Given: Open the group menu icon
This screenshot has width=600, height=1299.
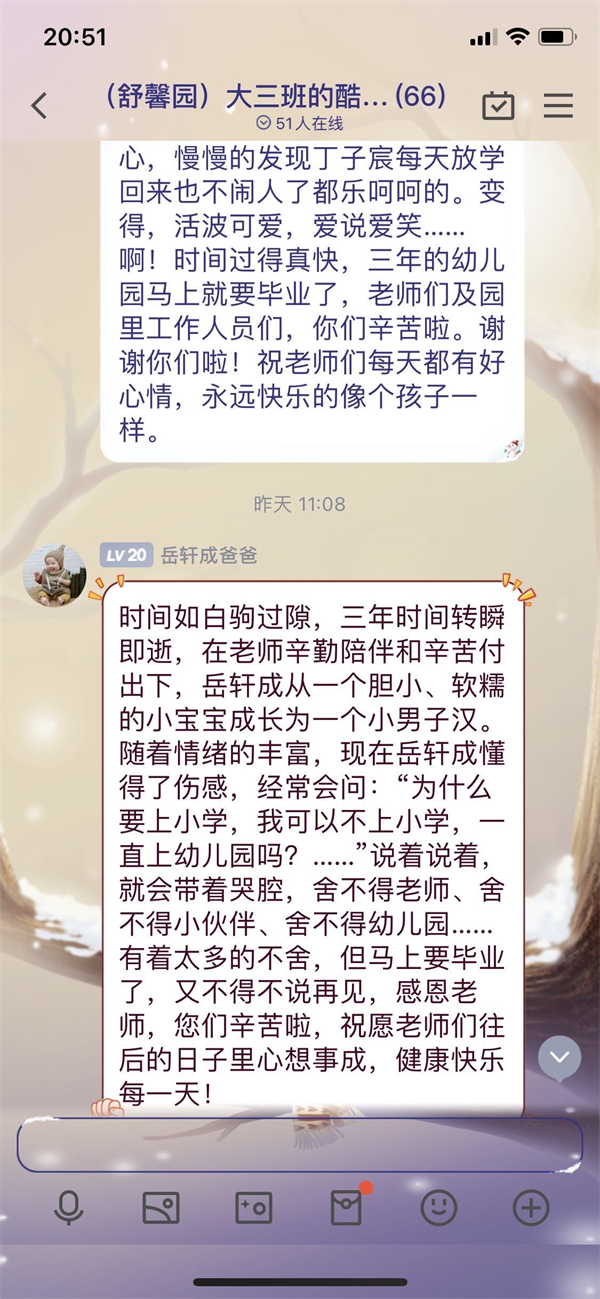Looking at the screenshot, I should 558,105.
